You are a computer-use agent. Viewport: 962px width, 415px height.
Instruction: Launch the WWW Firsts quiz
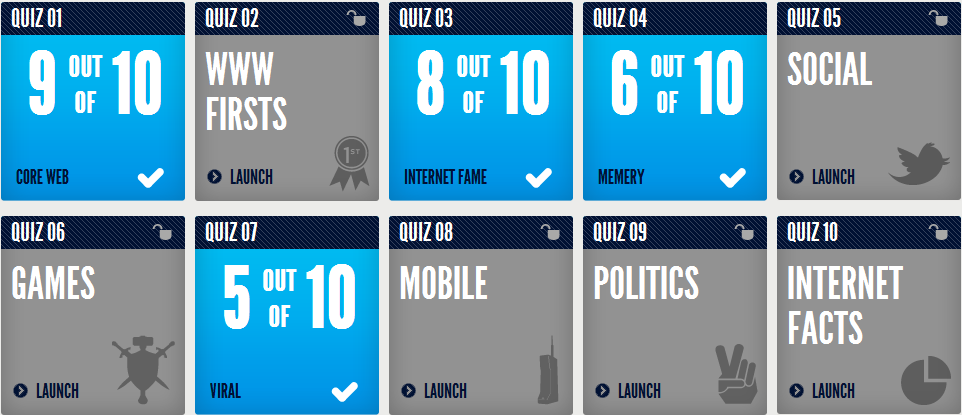pyautogui.click(x=241, y=177)
